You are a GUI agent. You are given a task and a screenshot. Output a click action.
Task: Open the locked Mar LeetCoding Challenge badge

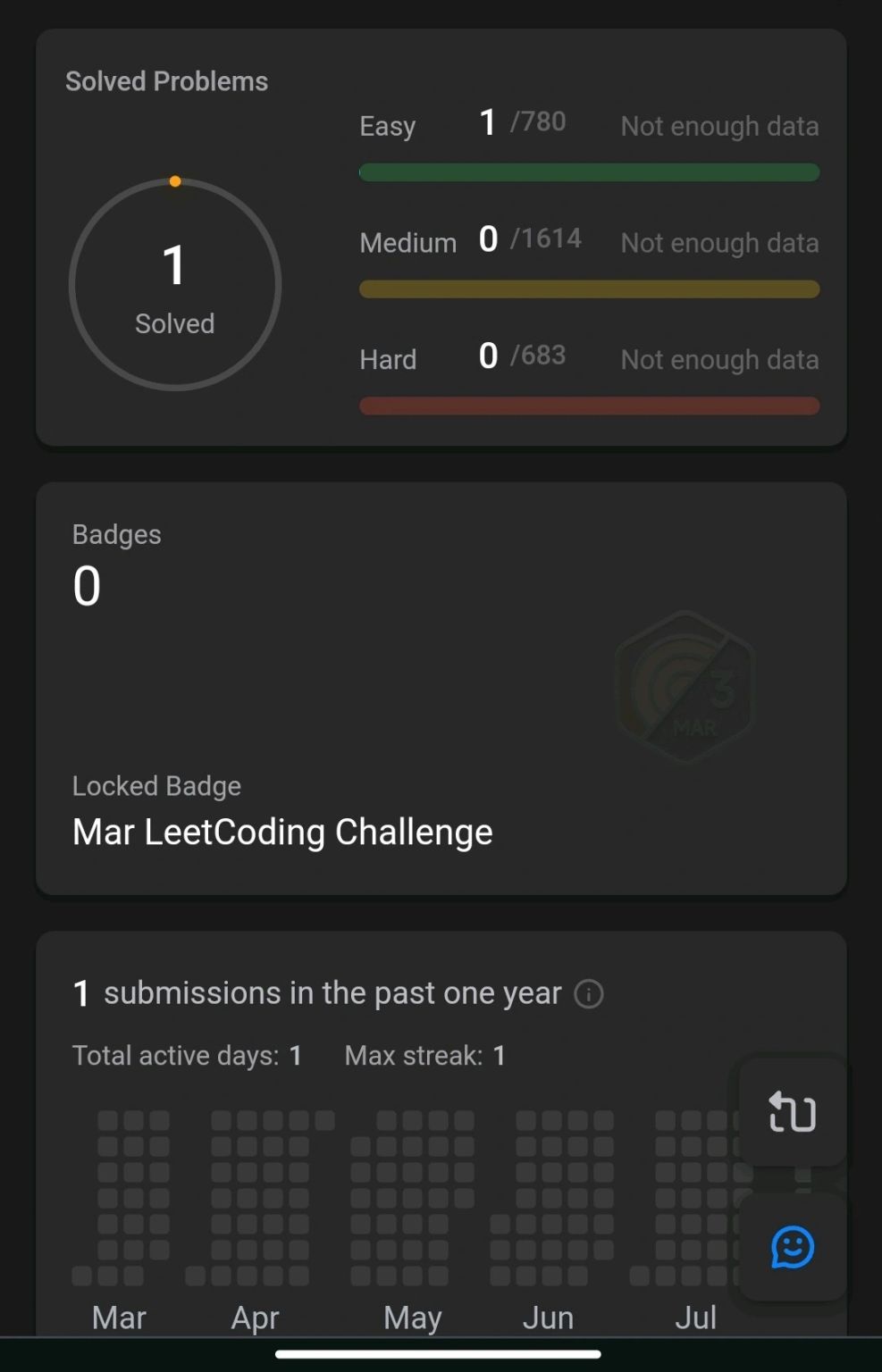pyautogui.click(x=685, y=688)
